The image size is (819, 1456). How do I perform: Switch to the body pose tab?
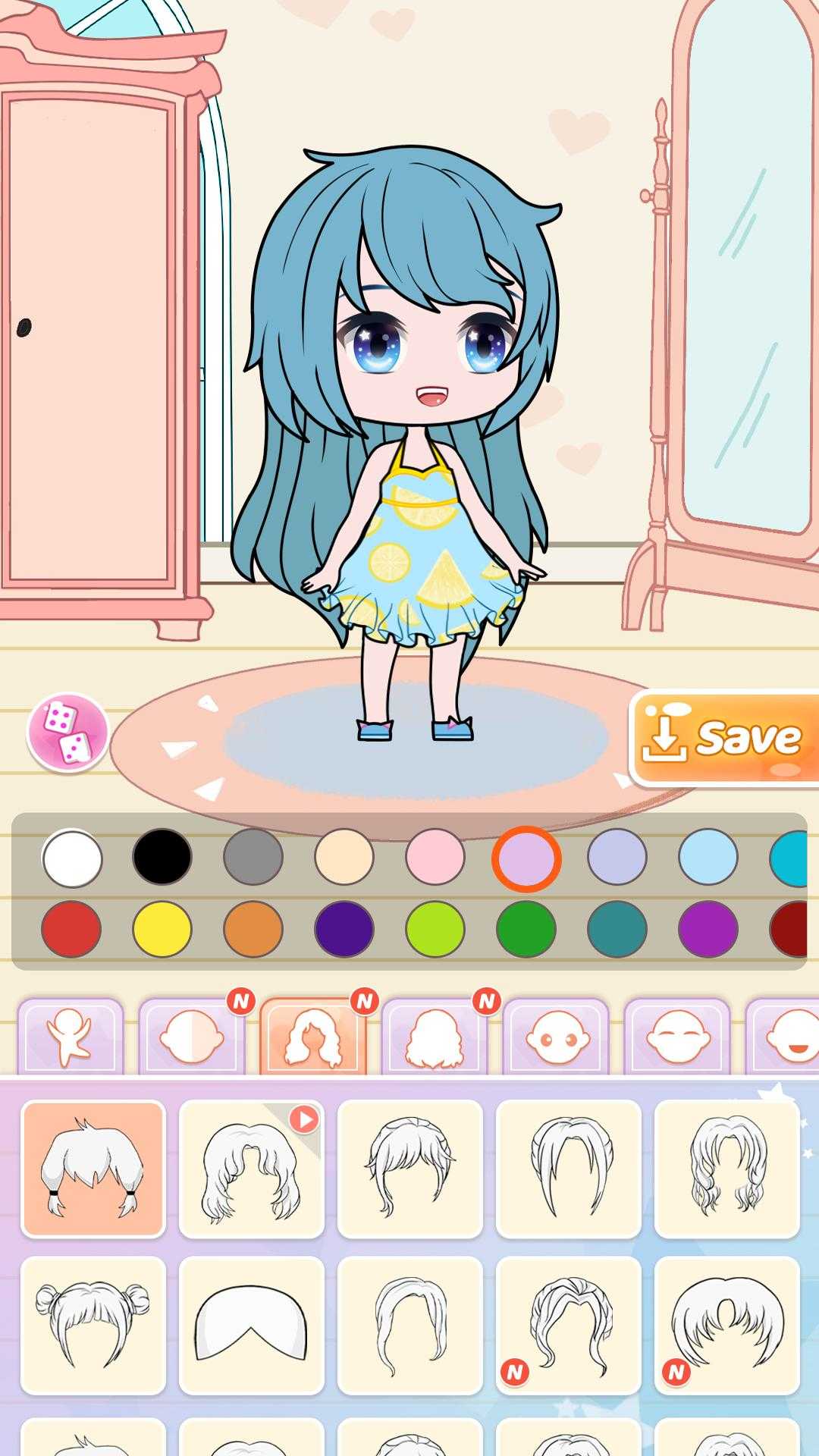(70, 1037)
